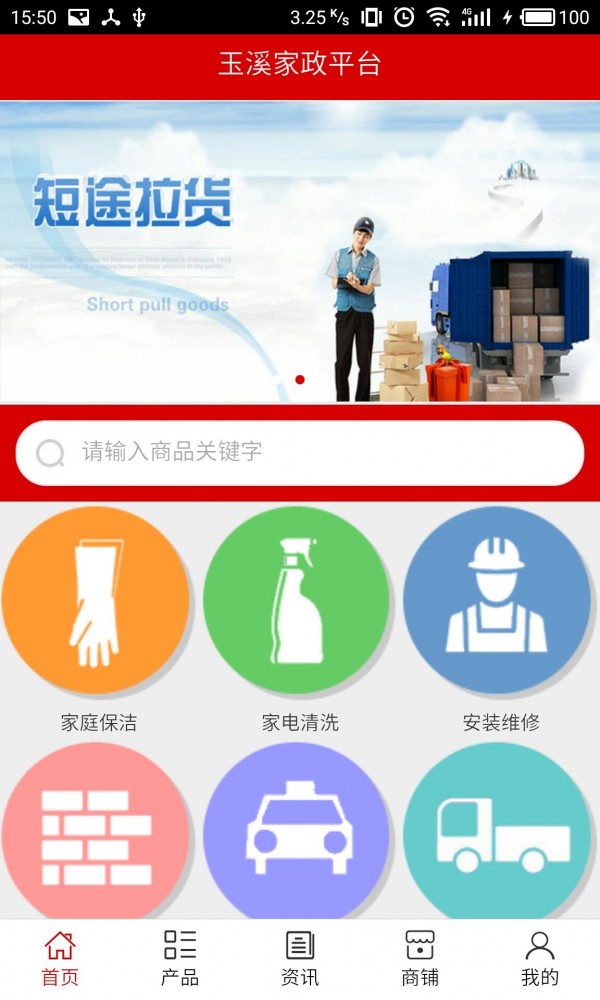600x1000 pixels.
Task: Open the 我的 profile tab
Action: [x=540, y=958]
